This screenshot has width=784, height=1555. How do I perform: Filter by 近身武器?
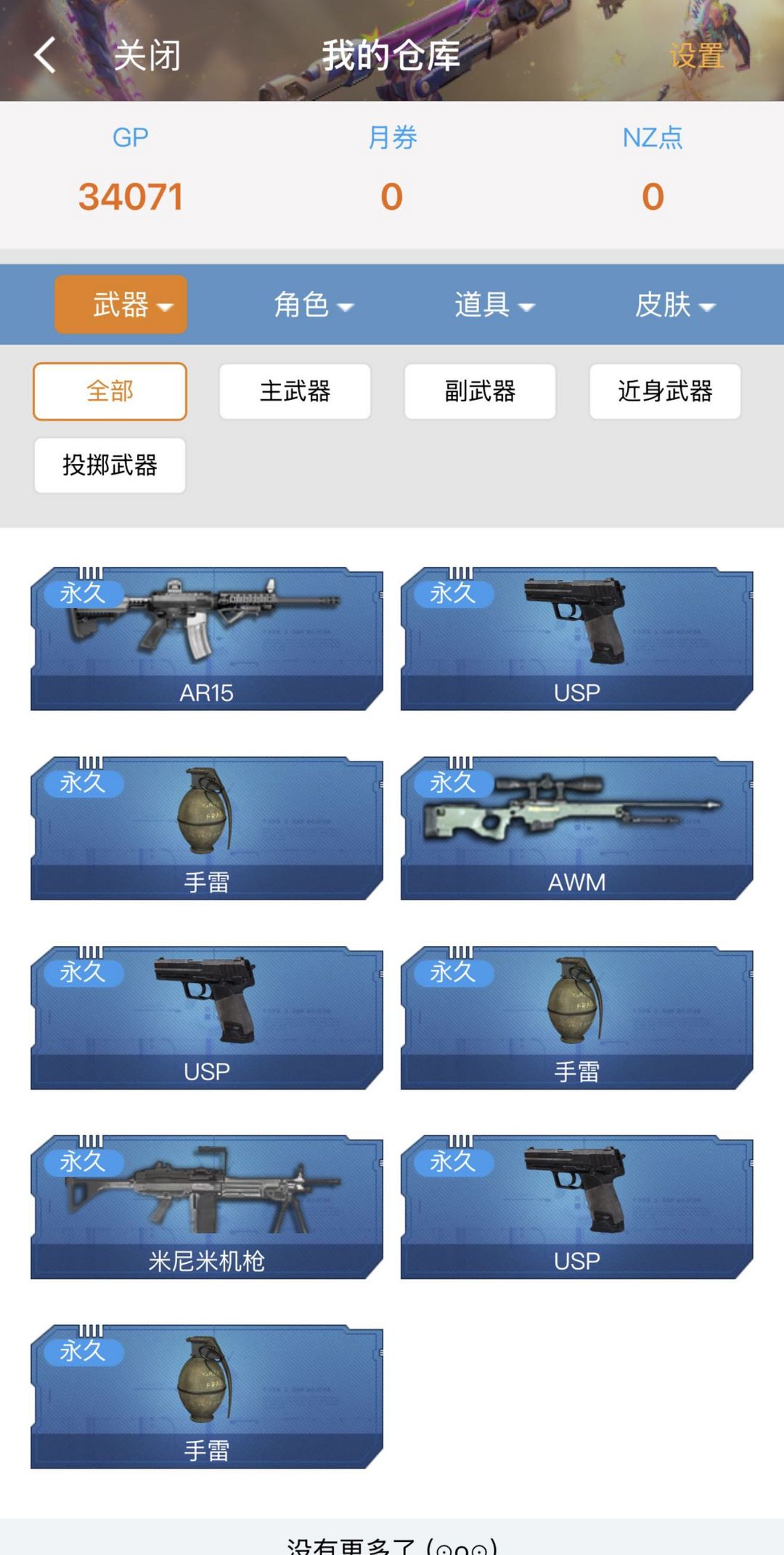[665, 391]
